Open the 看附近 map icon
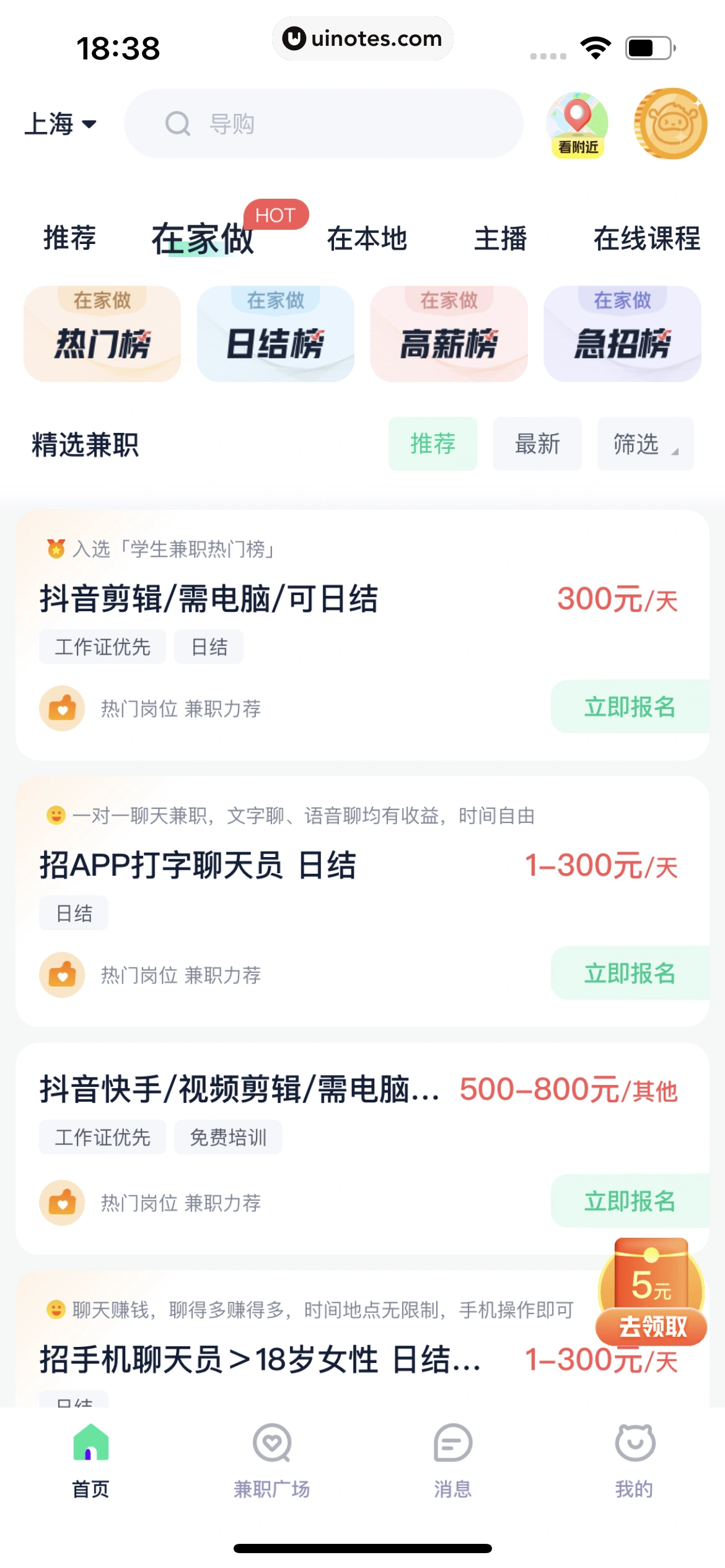This screenshot has height=1568, width=725. coord(576,124)
